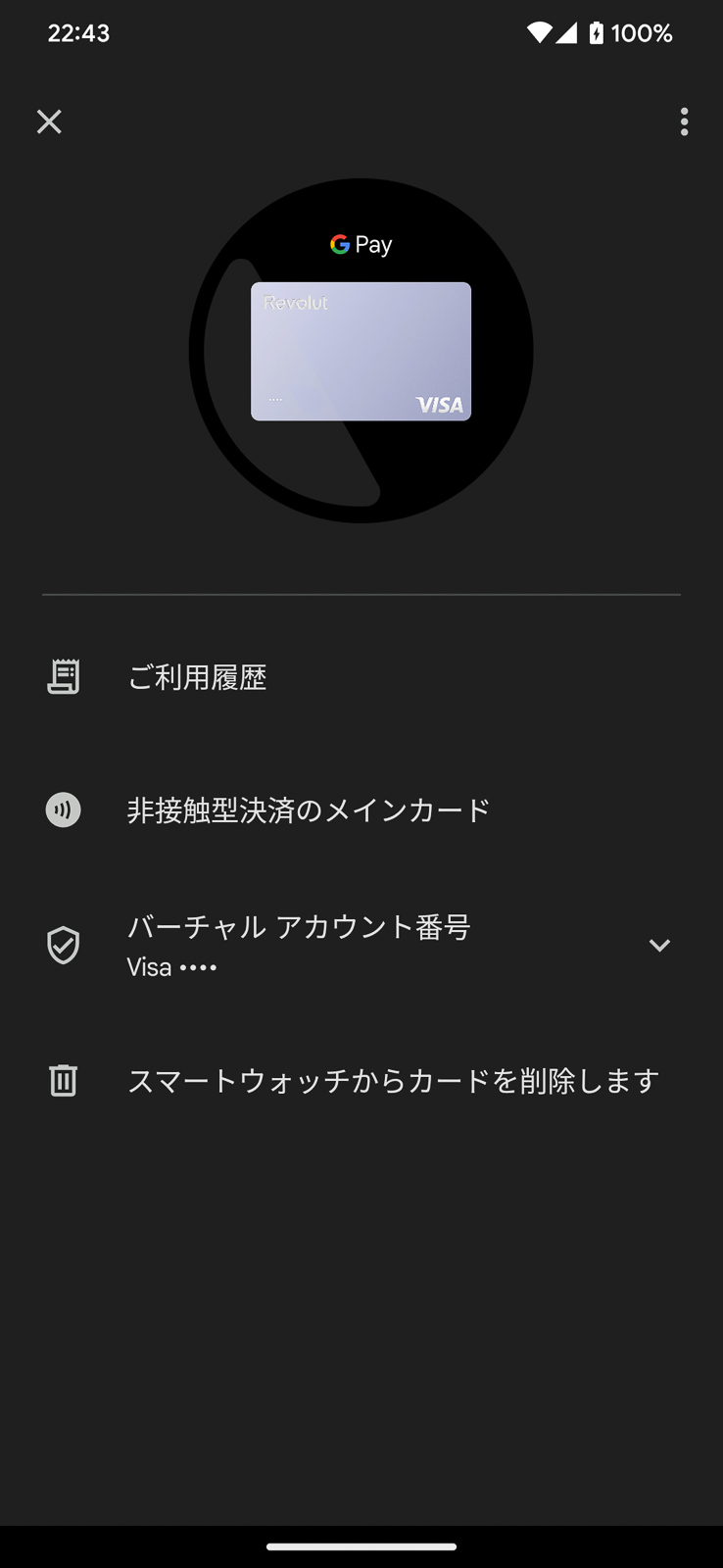The image size is (723, 1568).
Task: Click the virtual account number shield icon
Action: pyautogui.click(x=63, y=944)
